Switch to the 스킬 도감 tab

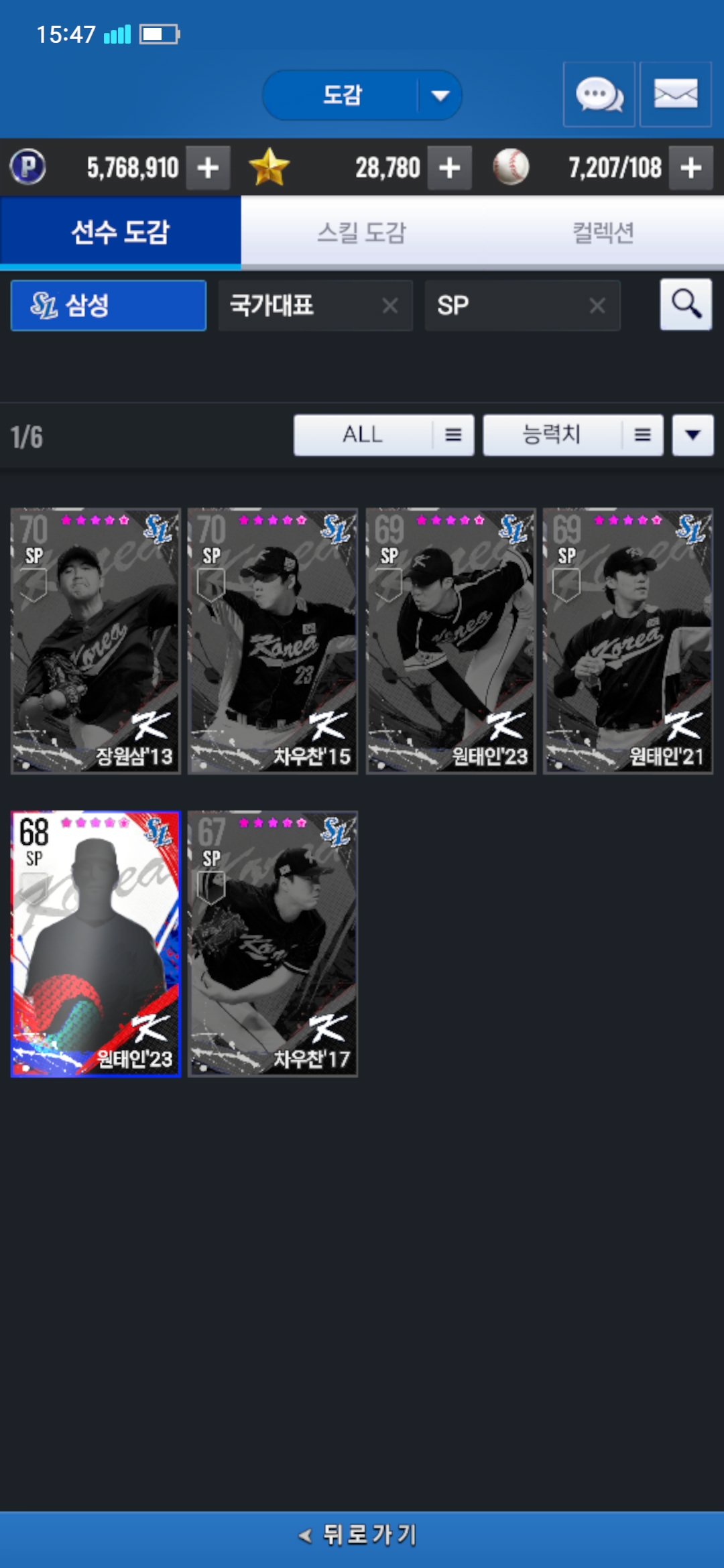pos(361,233)
